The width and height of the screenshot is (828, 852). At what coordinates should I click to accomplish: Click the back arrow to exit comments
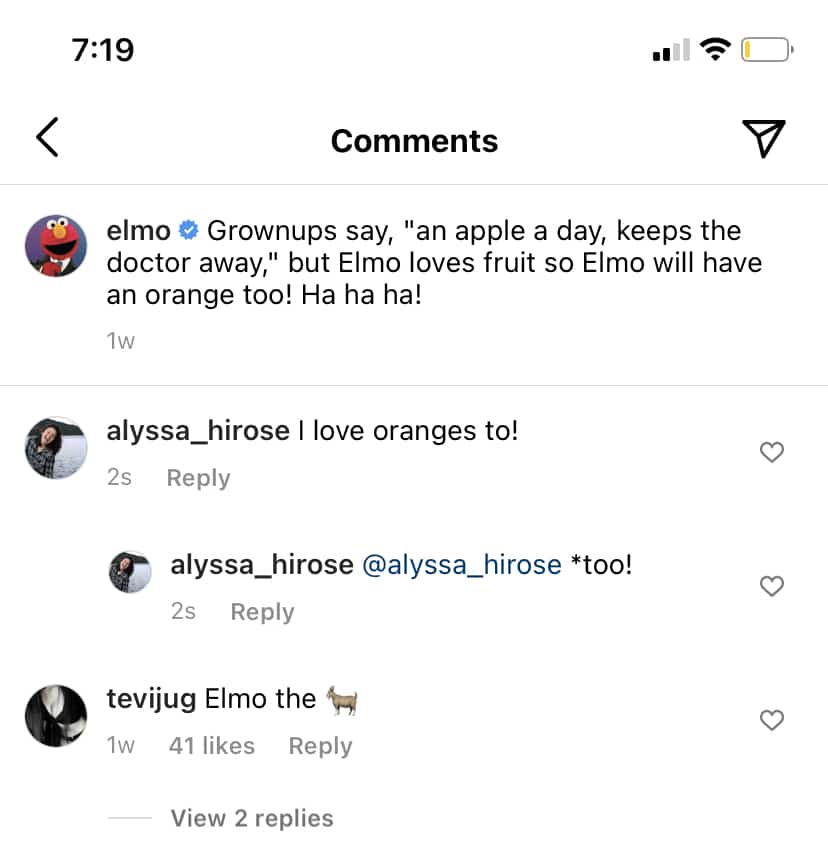click(x=46, y=137)
